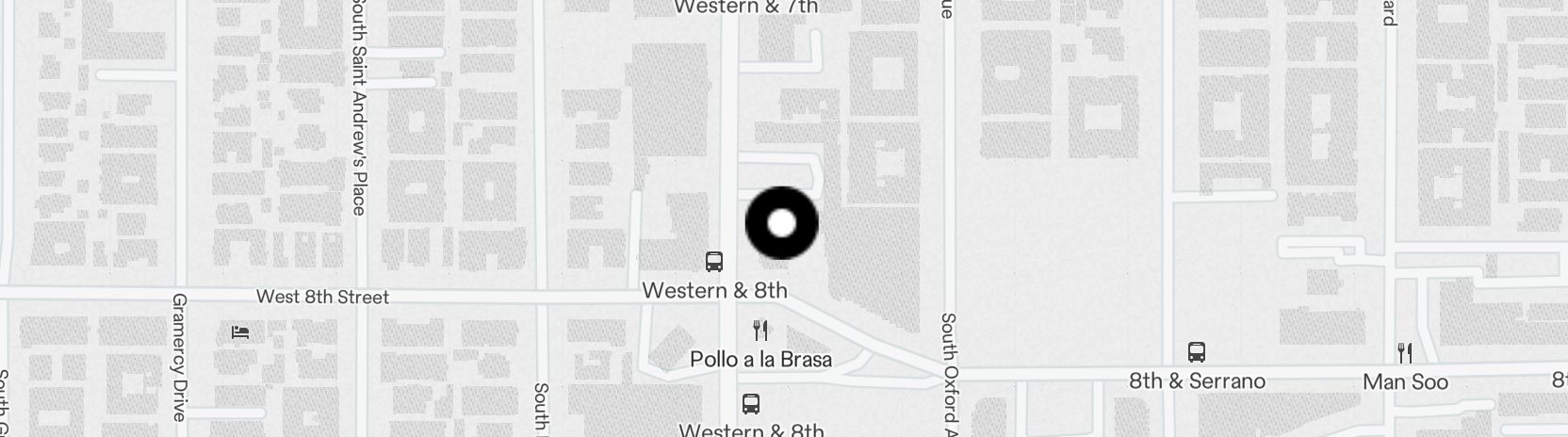The width and height of the screenshot is (1568, 437).
Task: Select the Man Soo restaurant marker
Action: pyautogui.click(x=1404, y=353)
